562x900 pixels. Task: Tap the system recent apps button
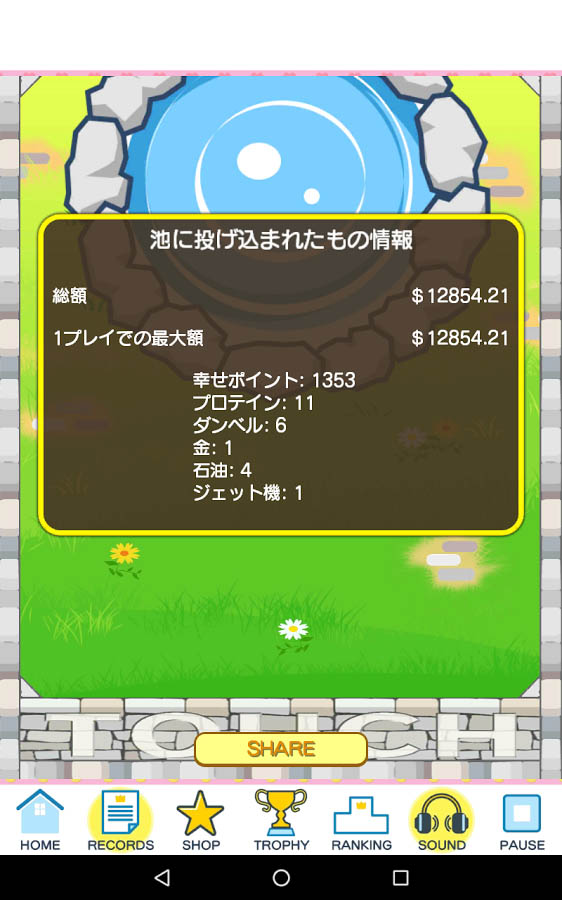[x=400, y=877]
